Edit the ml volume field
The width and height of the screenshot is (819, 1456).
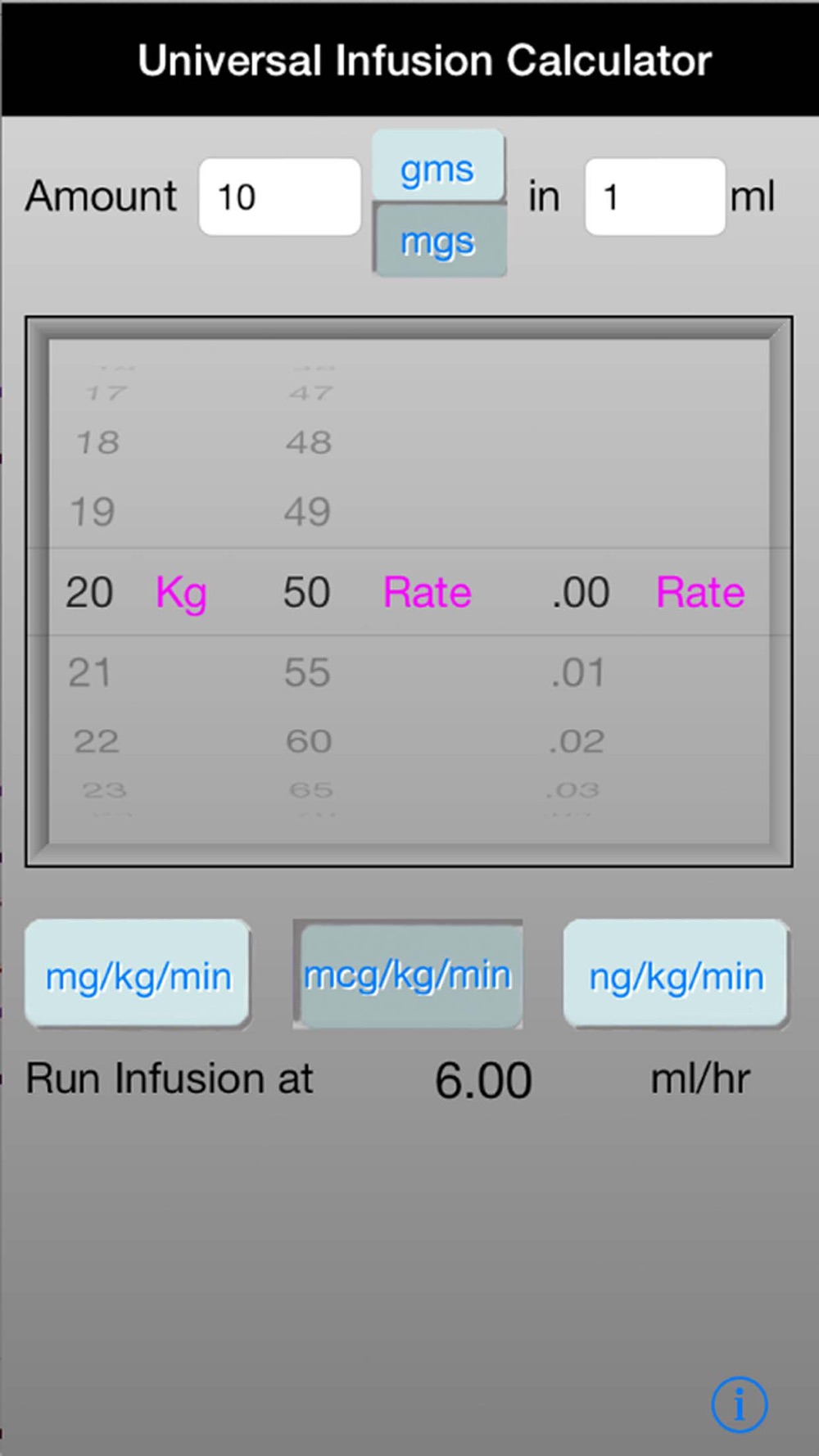click(654, 197)
